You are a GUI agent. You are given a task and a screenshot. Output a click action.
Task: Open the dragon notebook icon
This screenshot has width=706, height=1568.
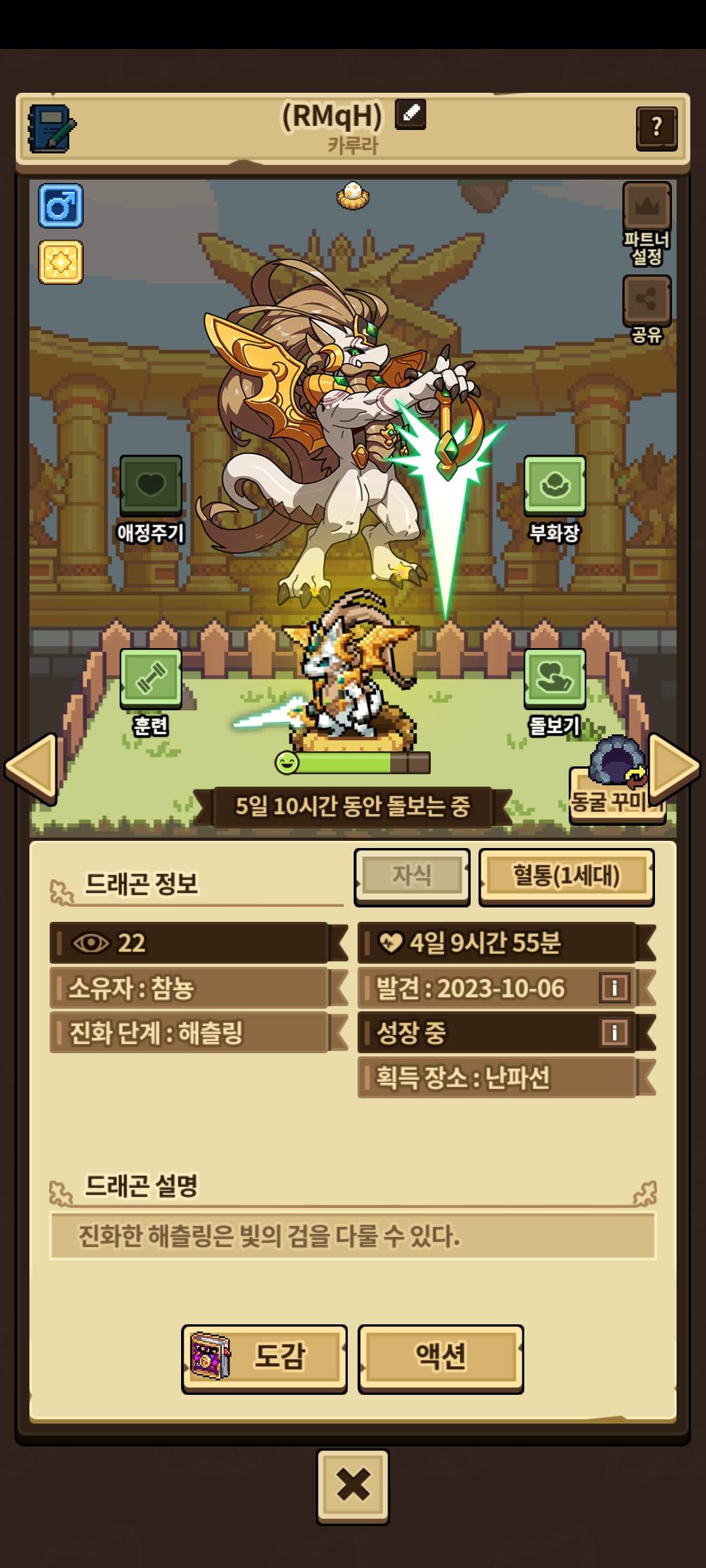(x=51, y=129)
